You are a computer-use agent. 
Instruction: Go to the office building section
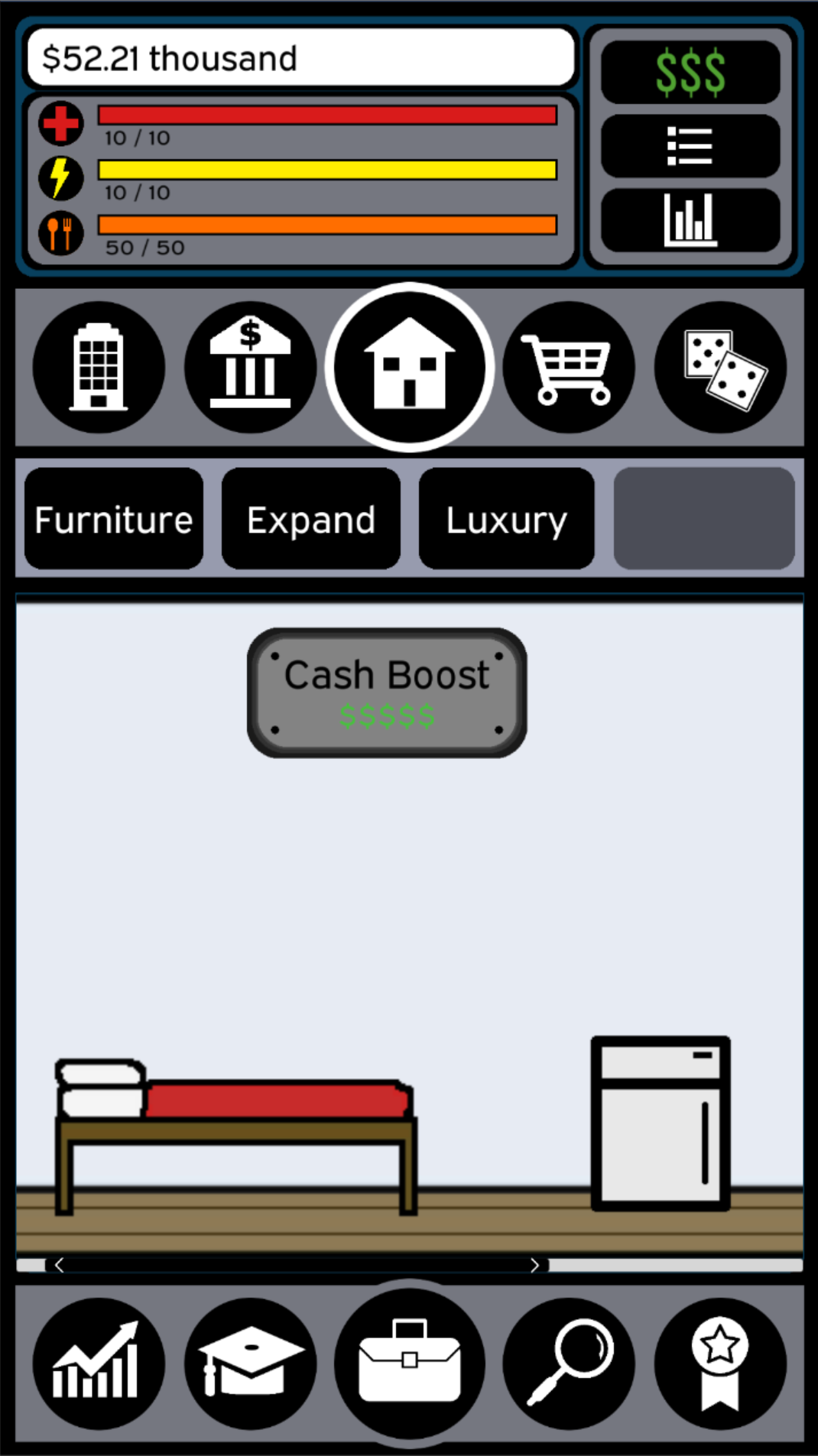click(x=99, y=368)
